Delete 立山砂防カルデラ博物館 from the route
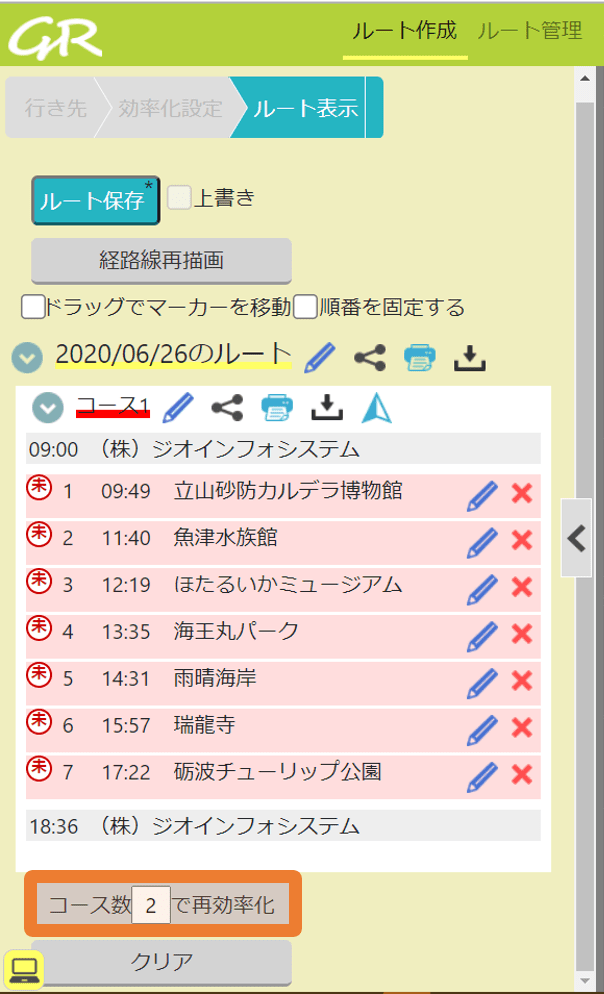 [521, 493]
